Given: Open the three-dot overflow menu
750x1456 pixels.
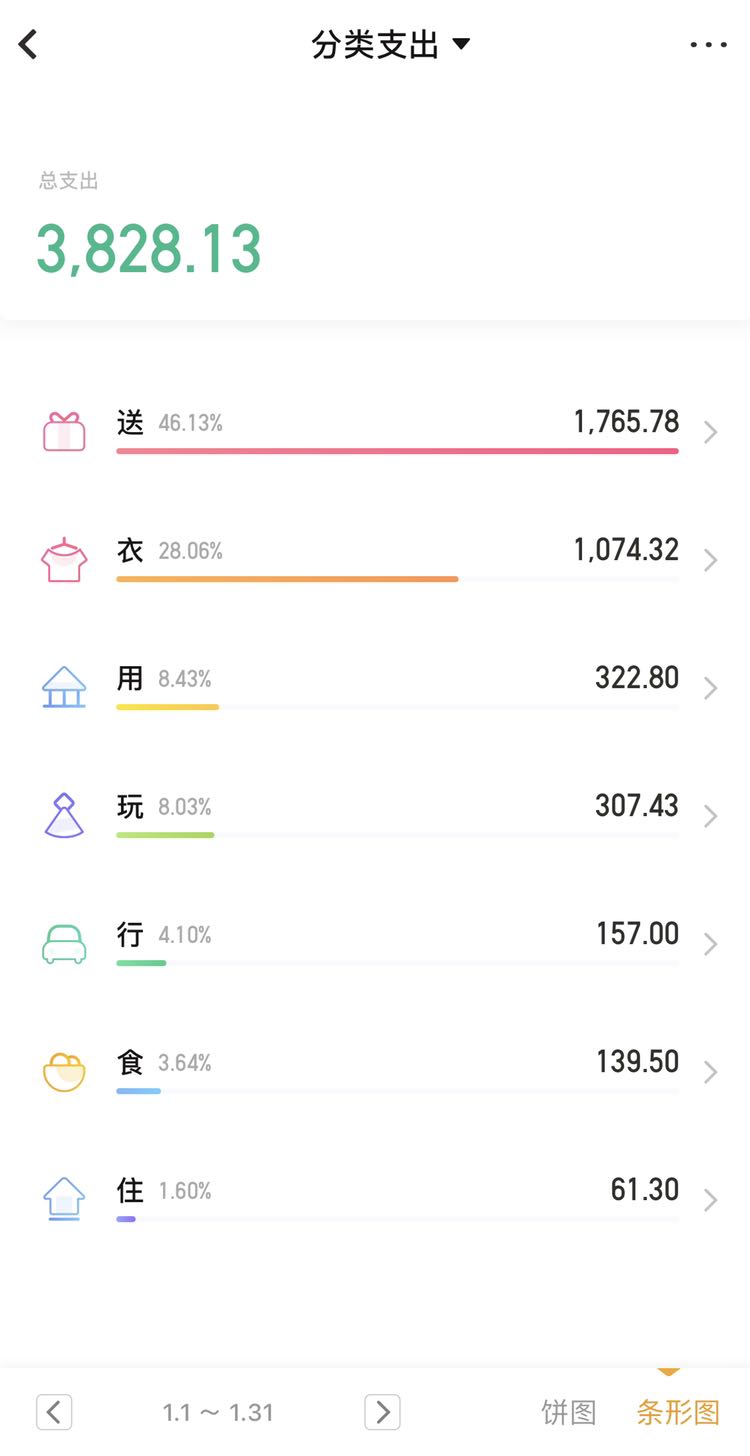Looking at the screenshot, I should tap(709, 45).
